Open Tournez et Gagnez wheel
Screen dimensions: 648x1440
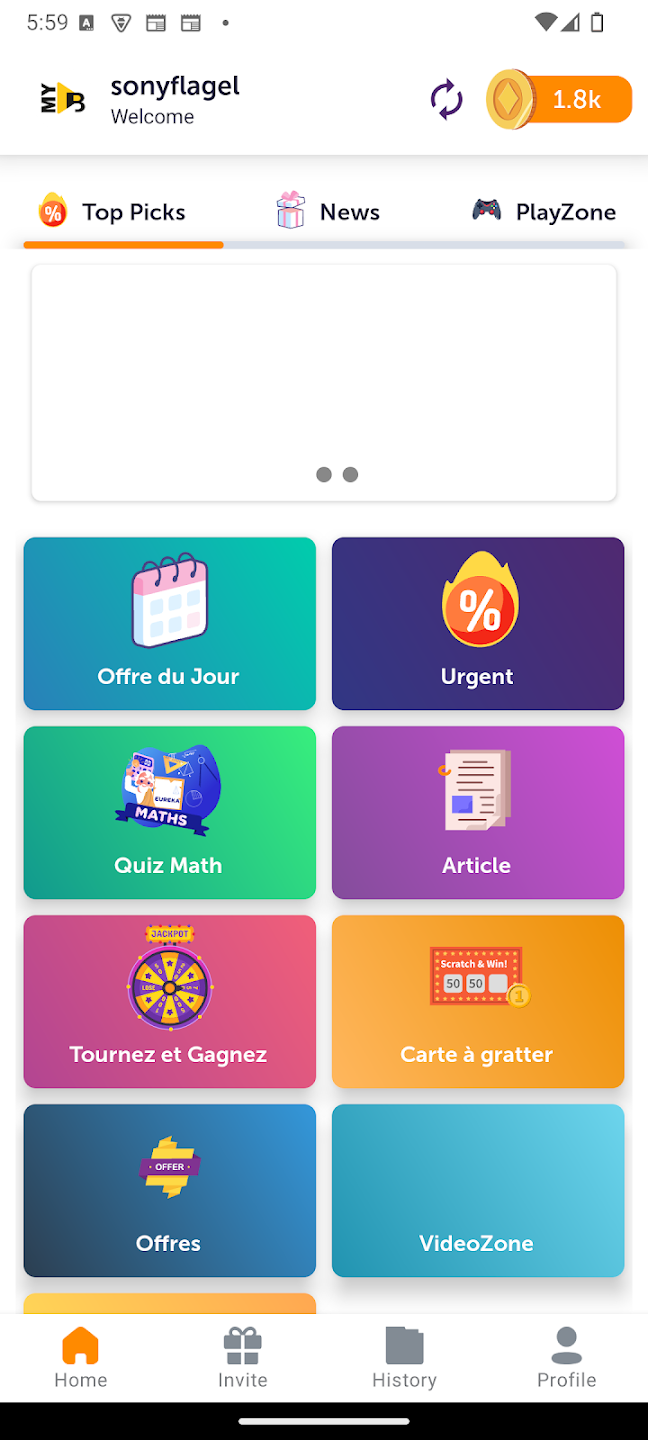pos(169,1001)
